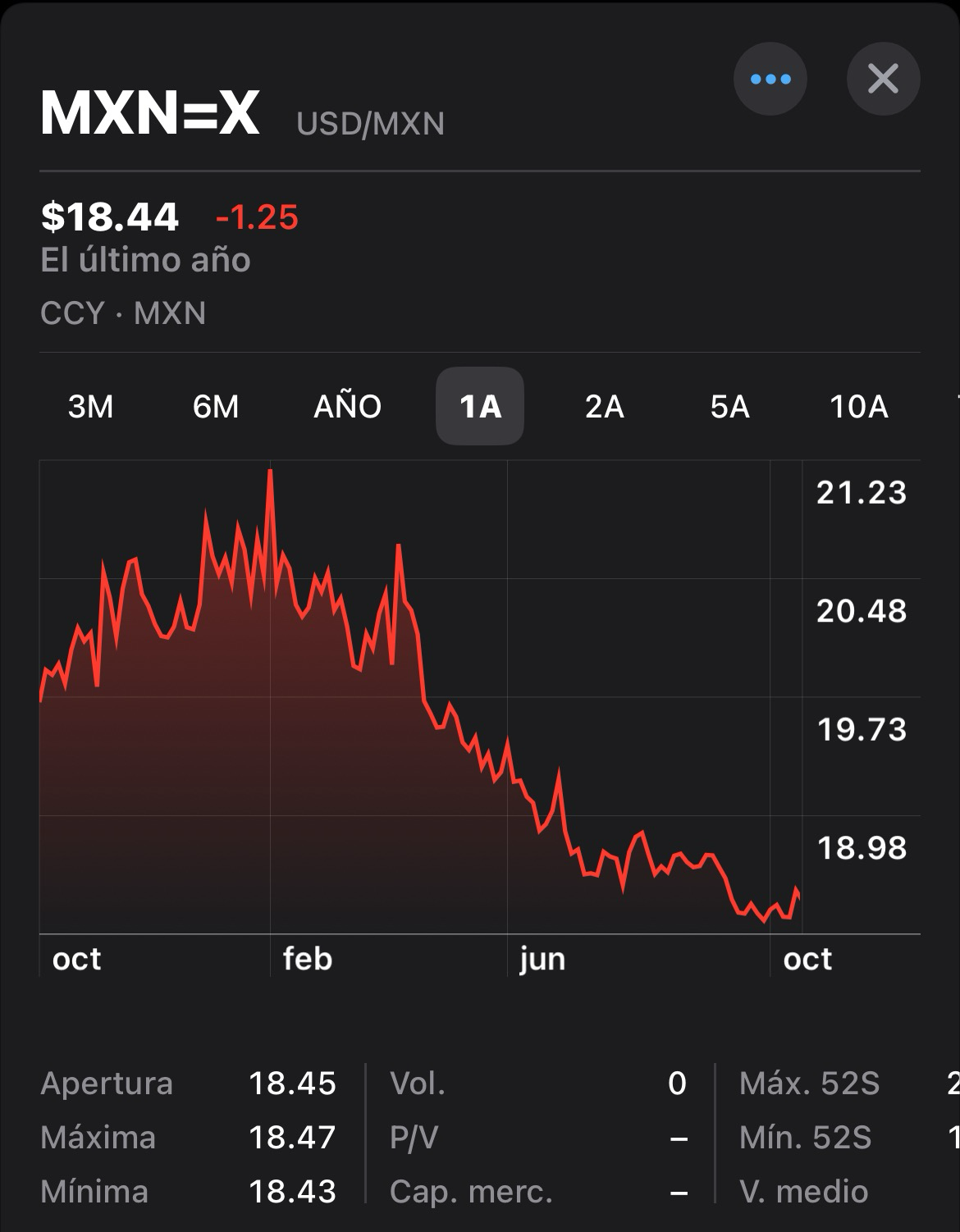This screenshot has height=1232, width=960.
Task: Tap the selected 1A range tab
Action: point(480,406)
